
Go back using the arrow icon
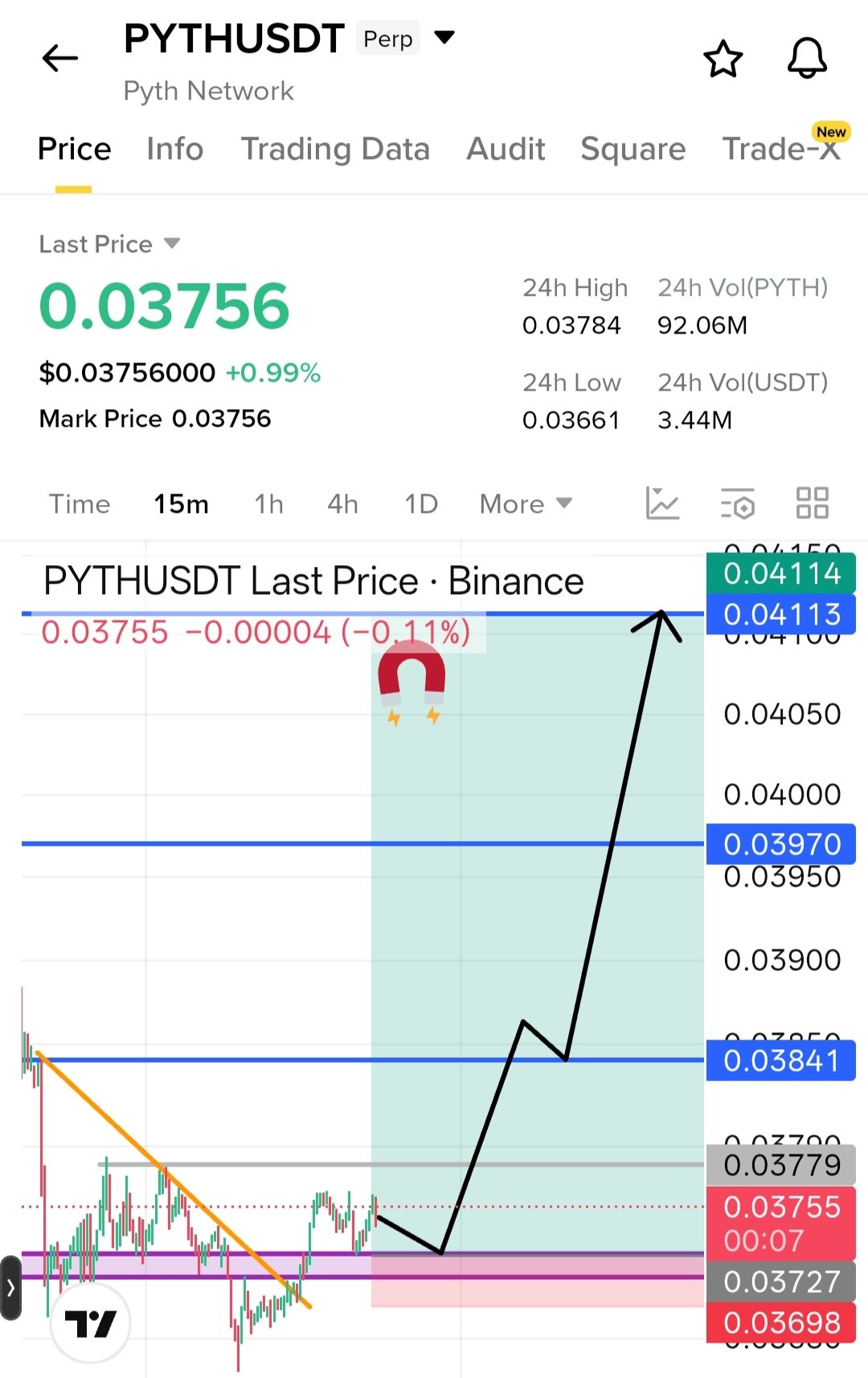60,59
